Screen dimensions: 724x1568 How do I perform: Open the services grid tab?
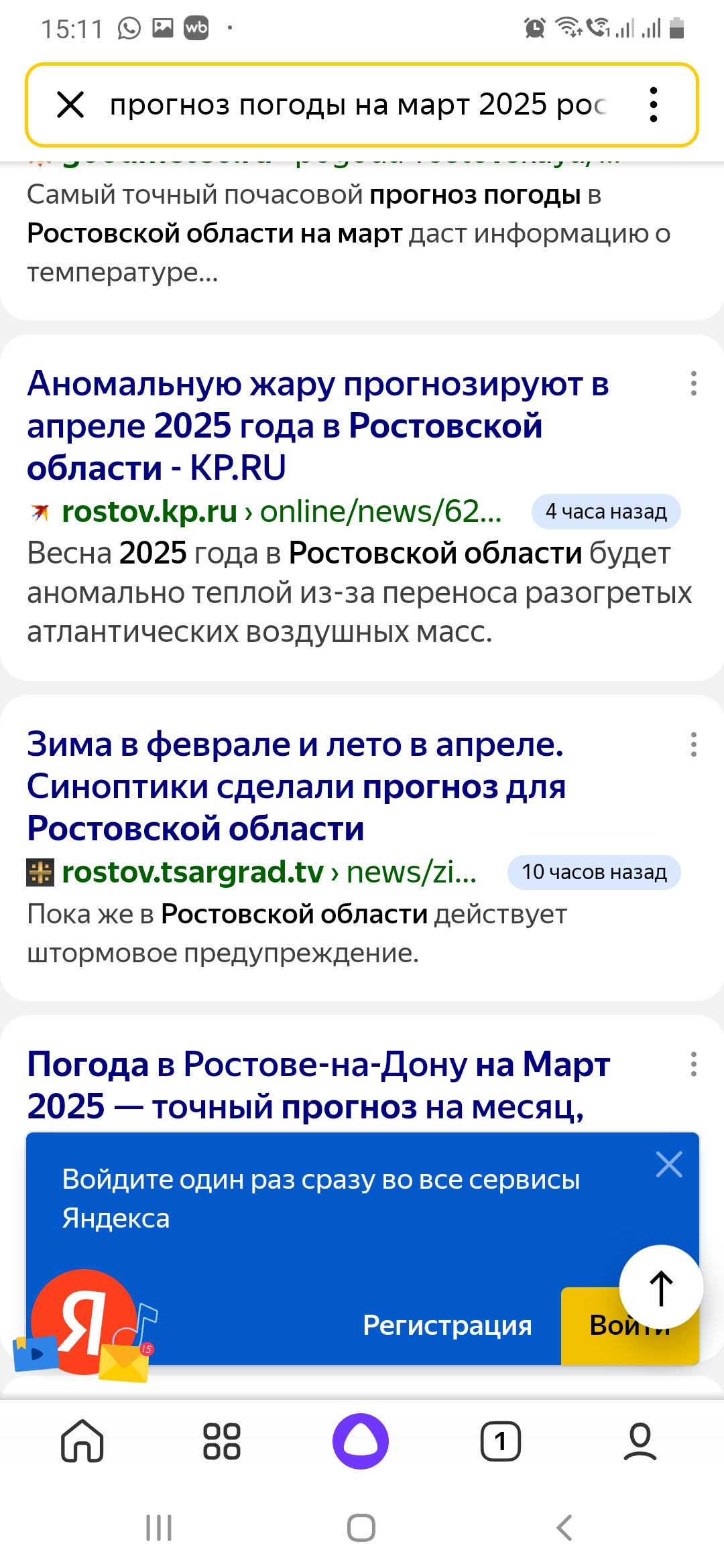point(222,1441)
